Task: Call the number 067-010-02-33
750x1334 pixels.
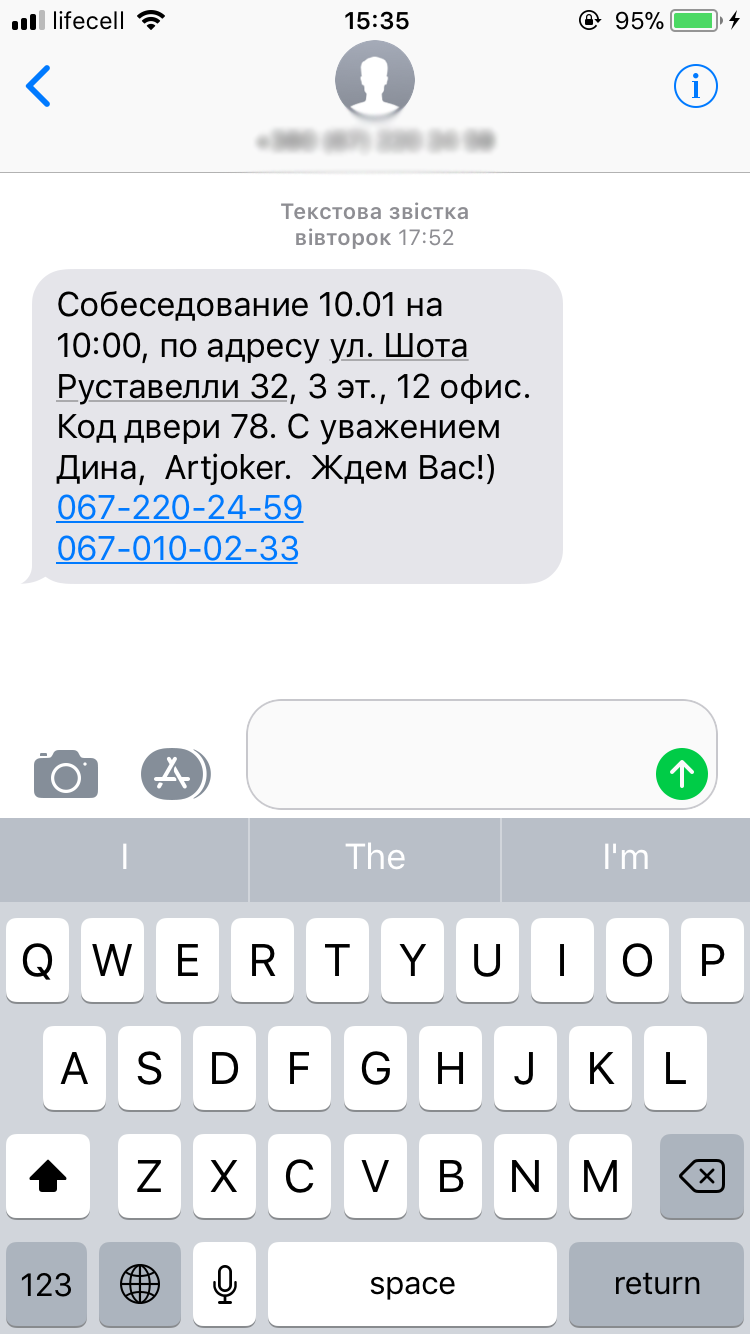Action: click(178, 548)
